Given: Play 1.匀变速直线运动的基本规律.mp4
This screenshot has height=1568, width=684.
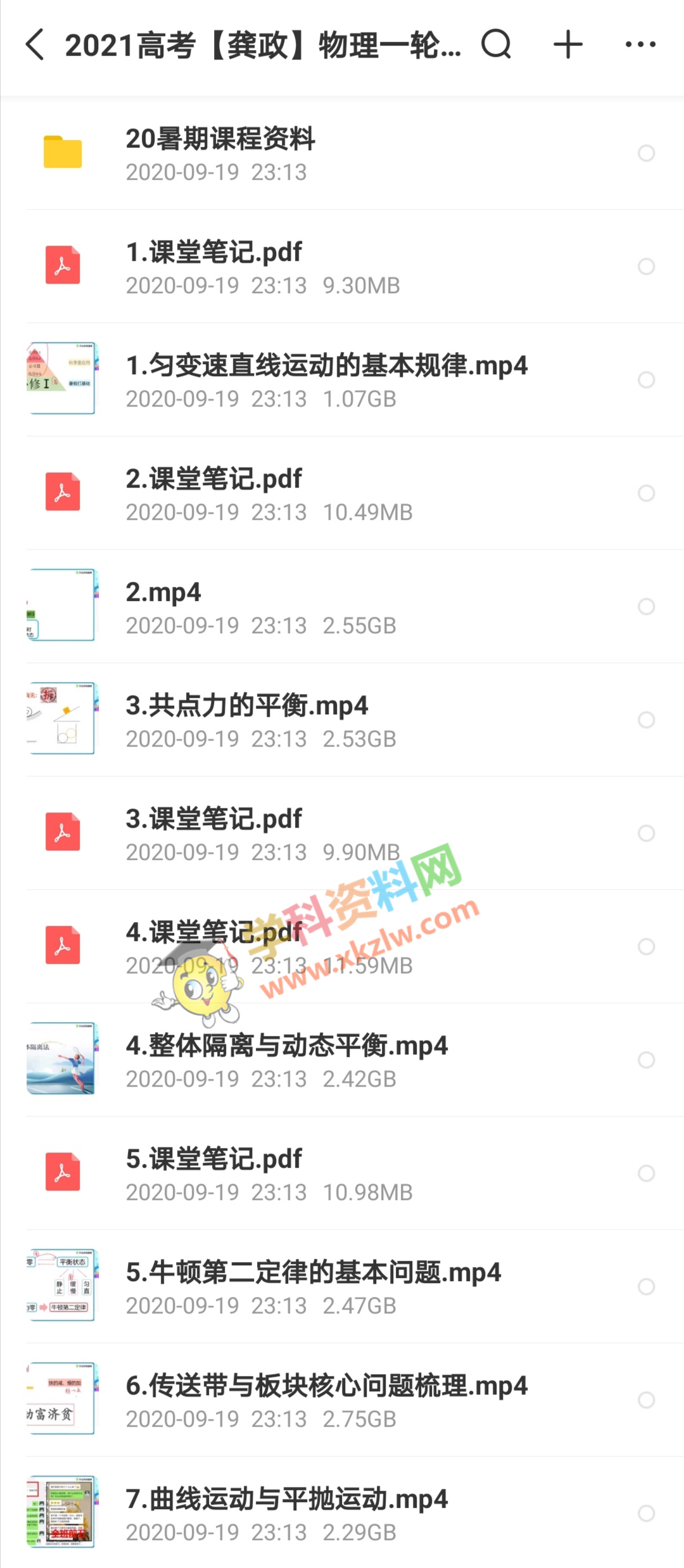Looking at the screenshot, I should click(x=326, y=379).
